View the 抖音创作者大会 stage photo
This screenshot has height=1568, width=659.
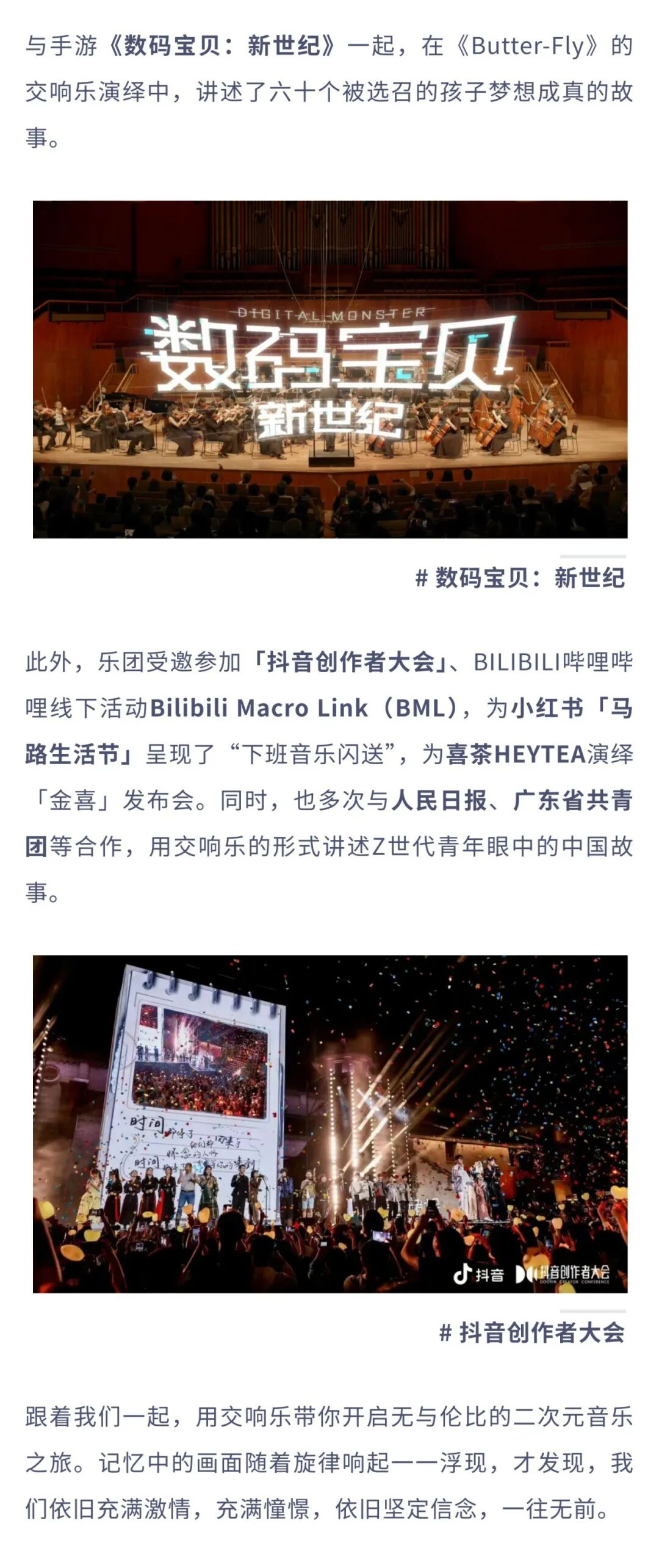pos(329,1124)
